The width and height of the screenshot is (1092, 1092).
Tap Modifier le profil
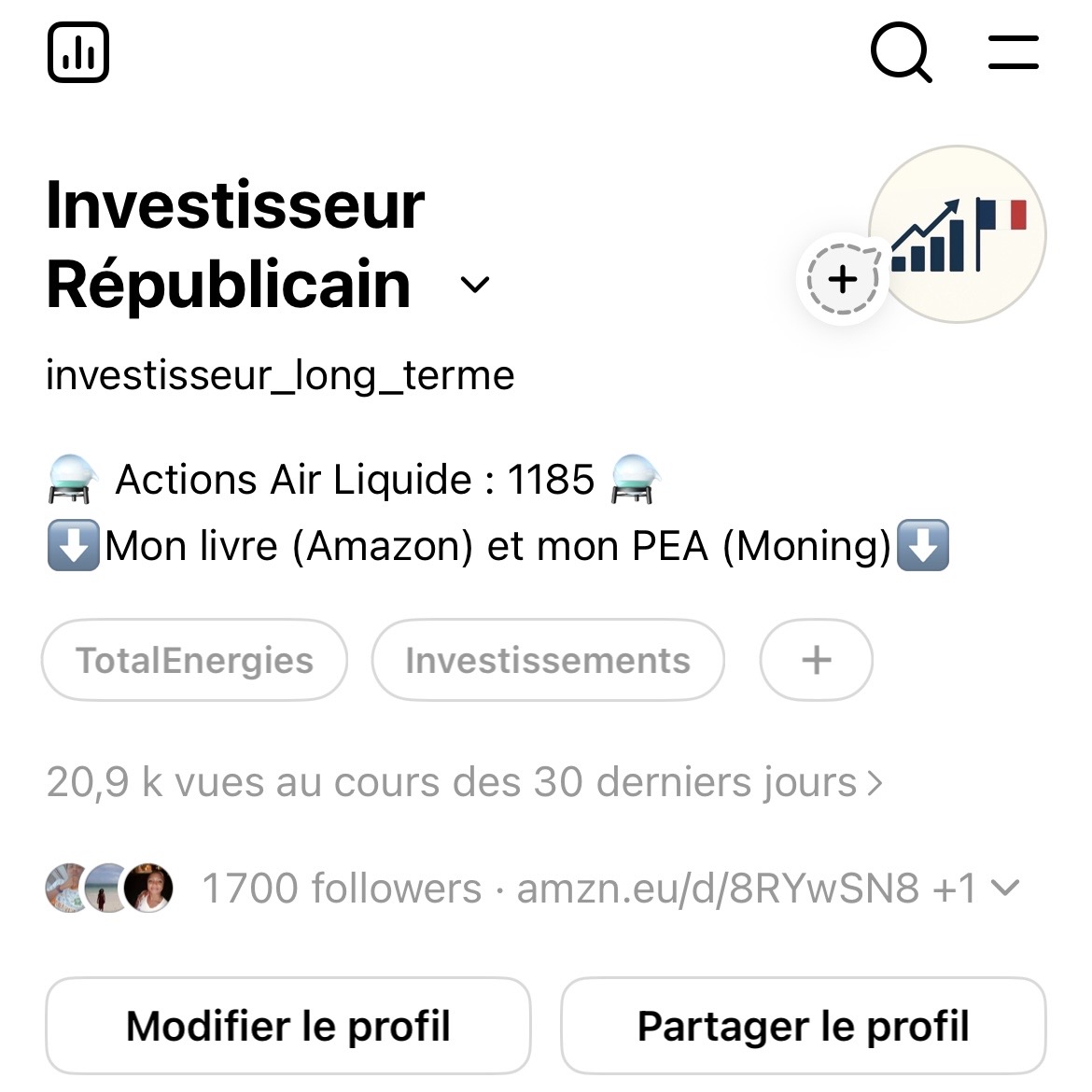[x=287, y=1026]
